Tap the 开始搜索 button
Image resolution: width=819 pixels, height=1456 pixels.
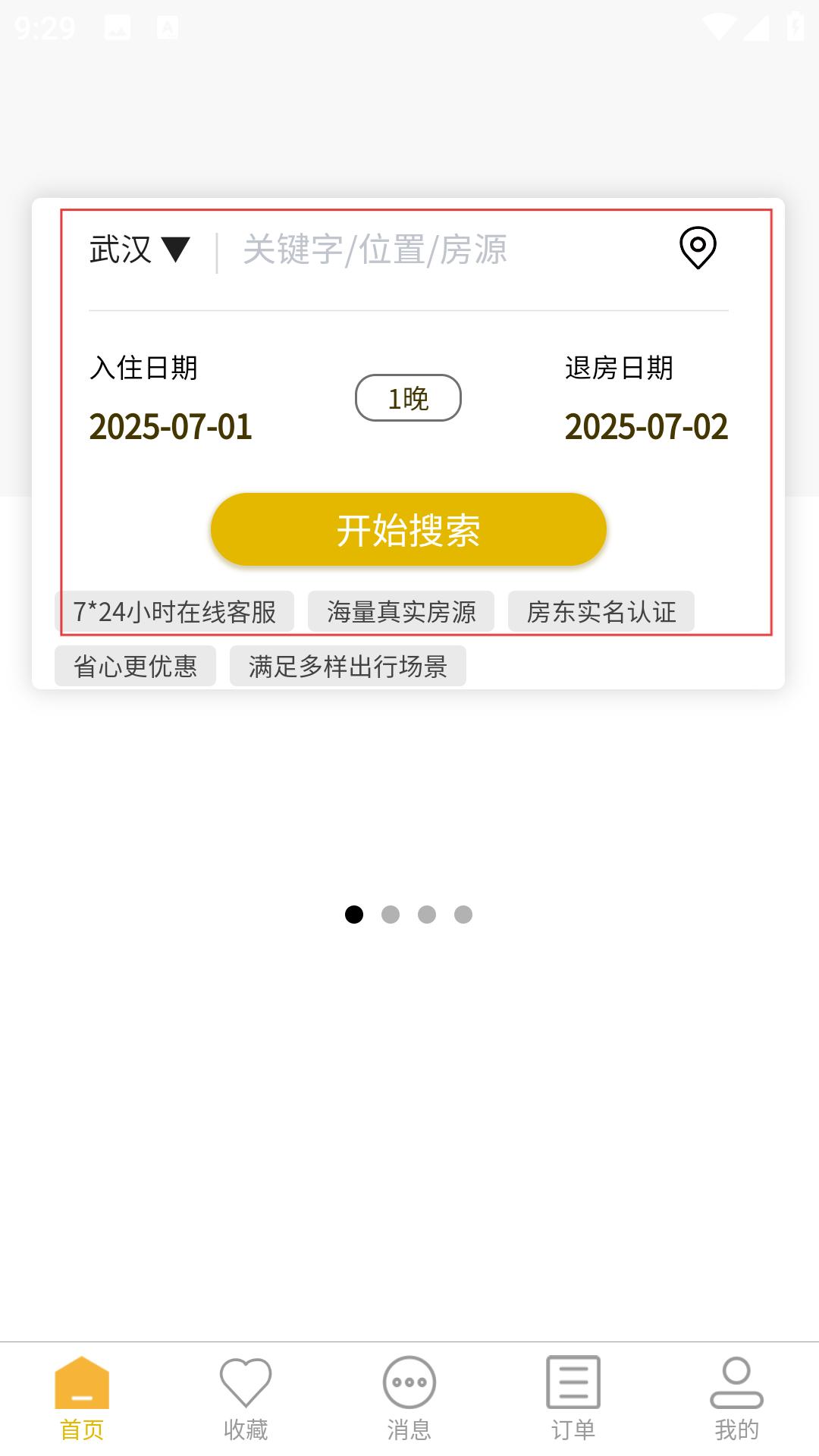(409, 529)
